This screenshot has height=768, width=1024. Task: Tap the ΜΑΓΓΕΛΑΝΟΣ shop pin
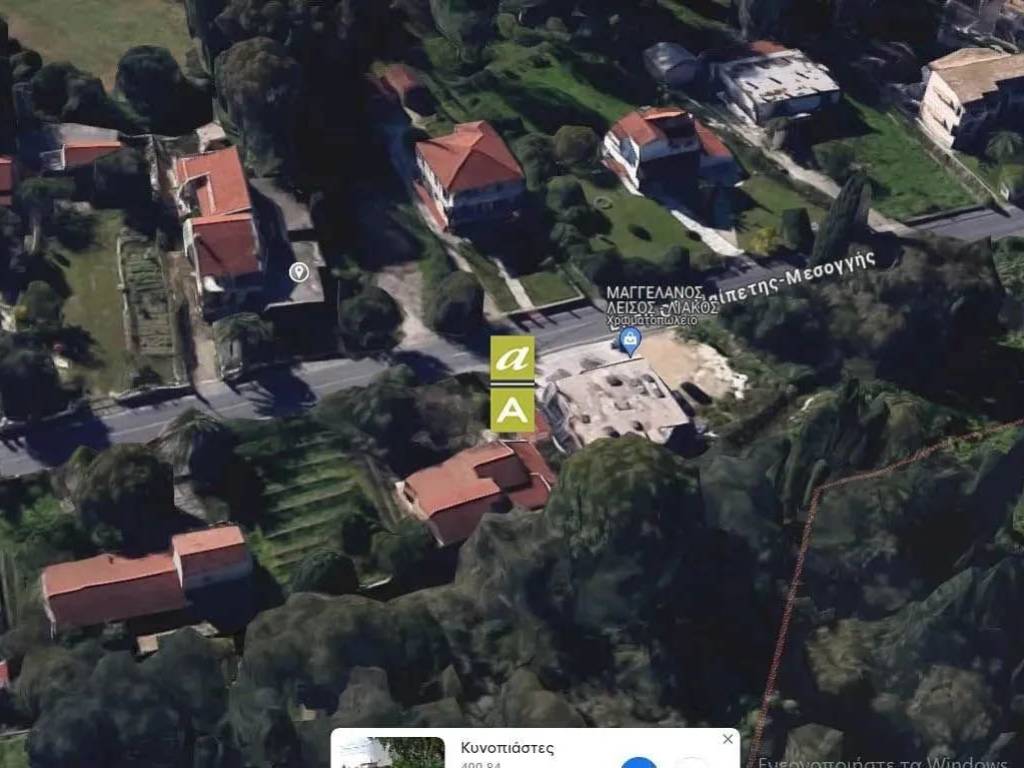point(630,342)
